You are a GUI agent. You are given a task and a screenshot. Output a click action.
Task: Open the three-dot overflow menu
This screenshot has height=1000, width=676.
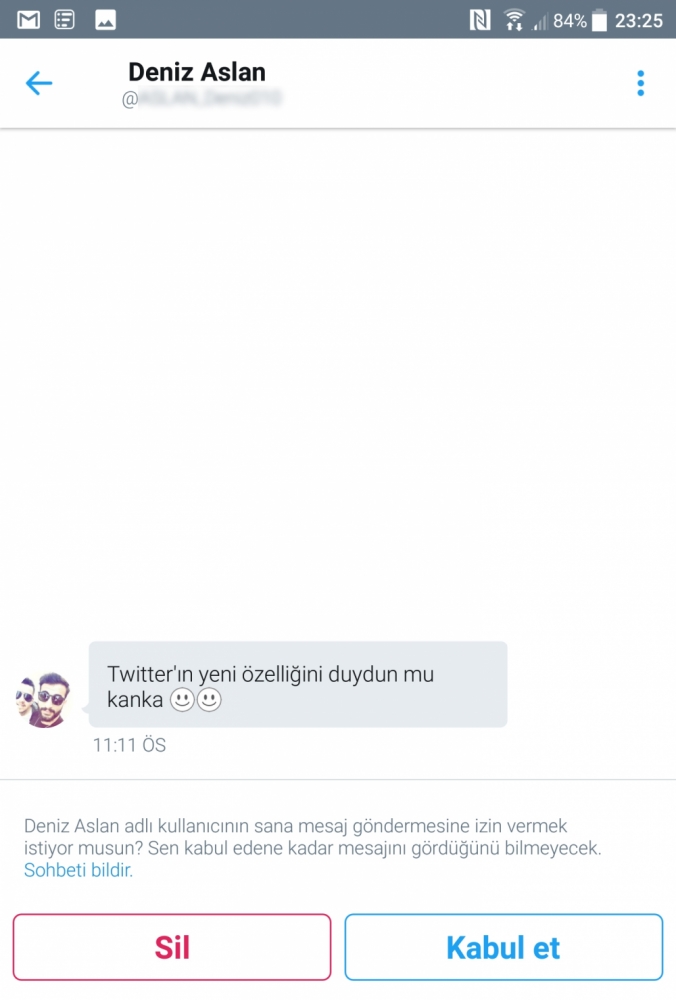(x=640, y=83)
